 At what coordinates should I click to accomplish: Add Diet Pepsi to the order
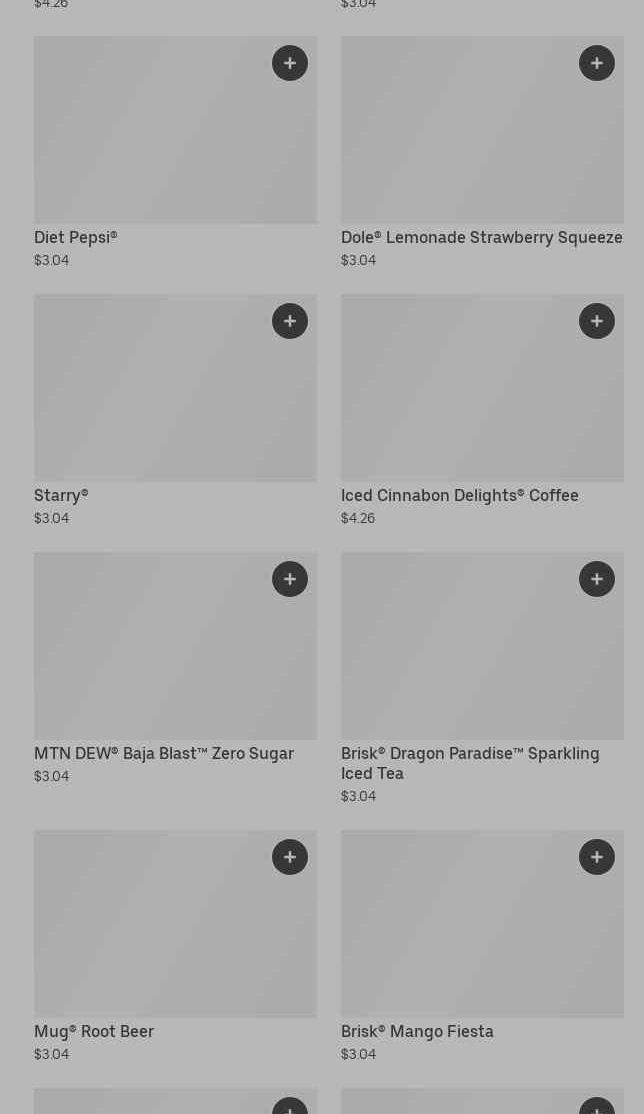tap(290, 63)
